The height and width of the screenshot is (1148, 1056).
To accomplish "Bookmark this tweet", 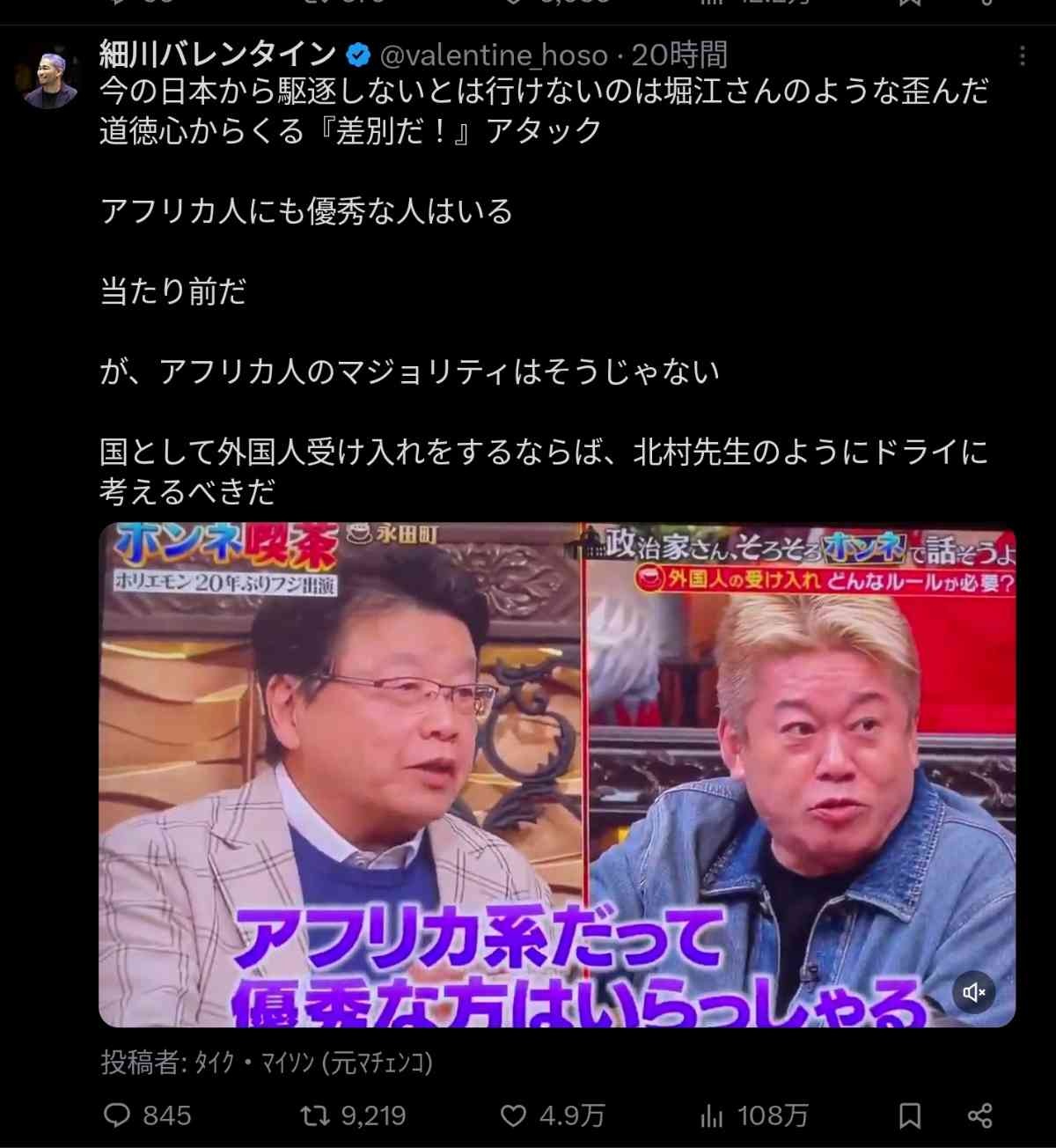I will (910, 1115).
